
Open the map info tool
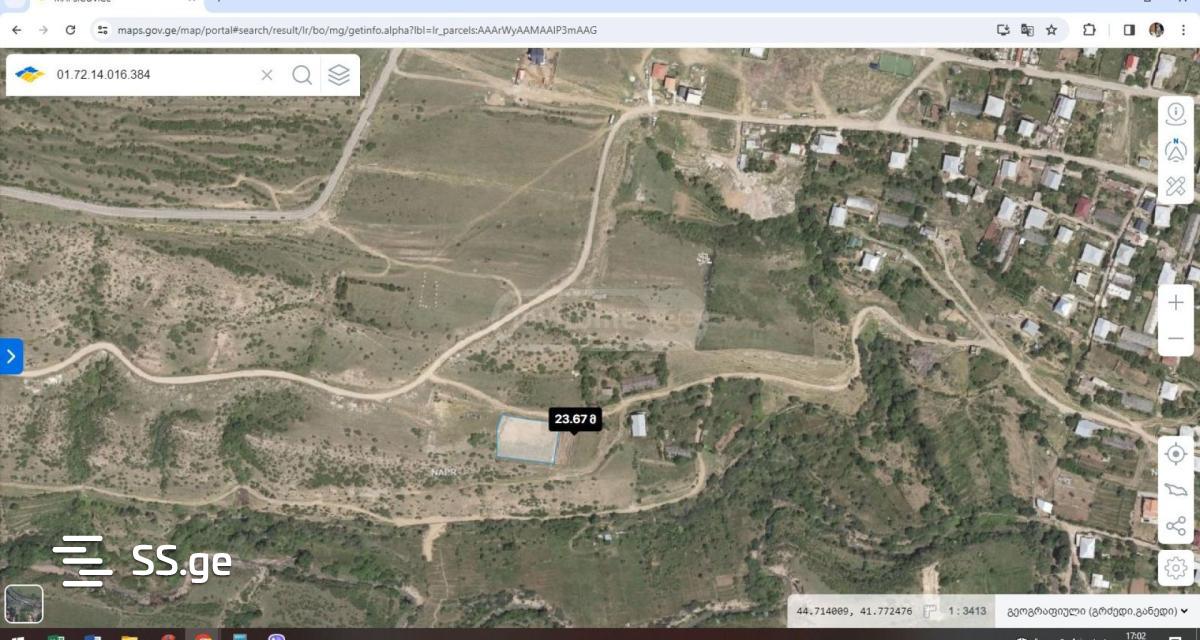pyautogui.click(x=1176, y=114)
